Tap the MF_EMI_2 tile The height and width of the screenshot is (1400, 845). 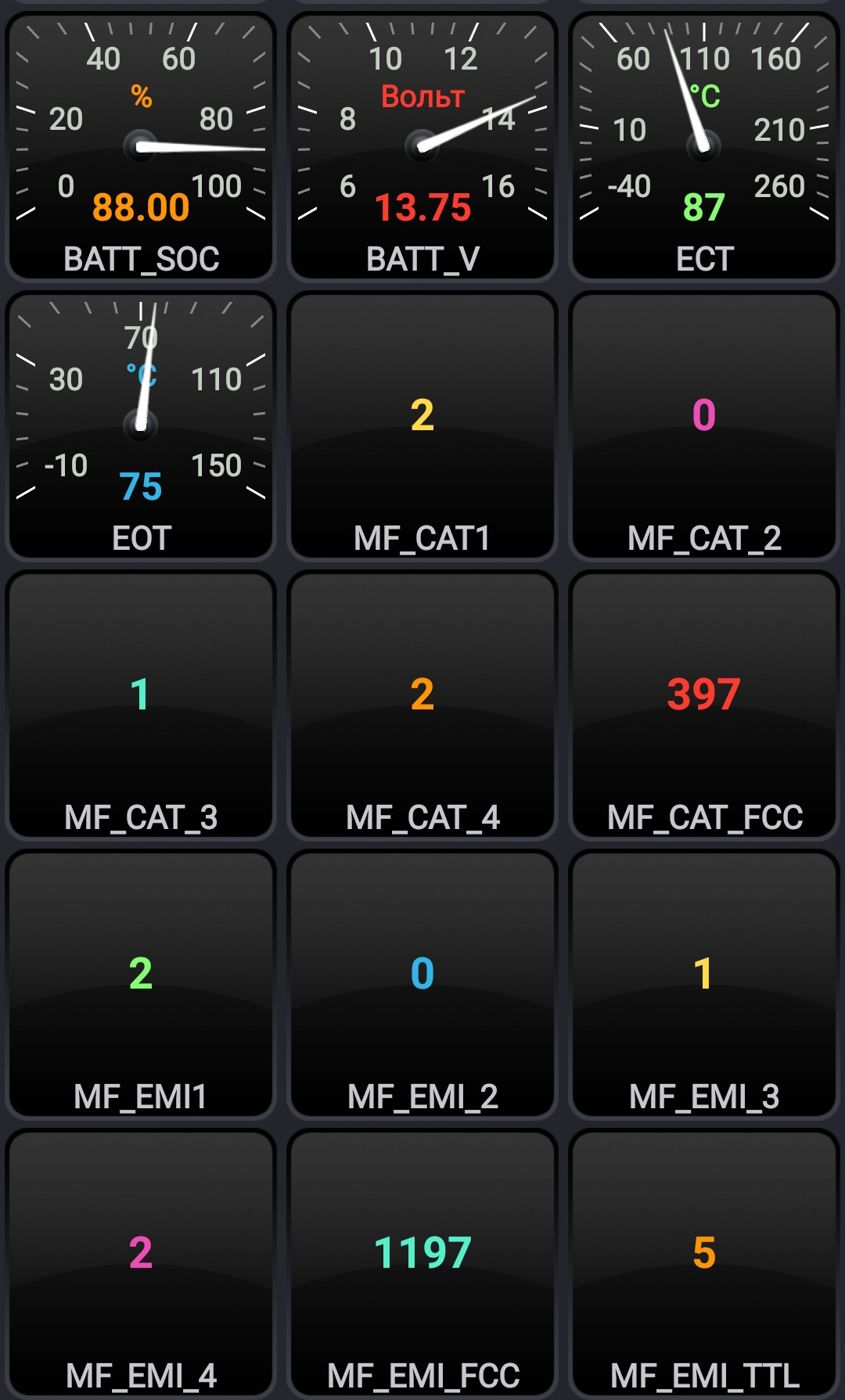(x=422, y=985)
